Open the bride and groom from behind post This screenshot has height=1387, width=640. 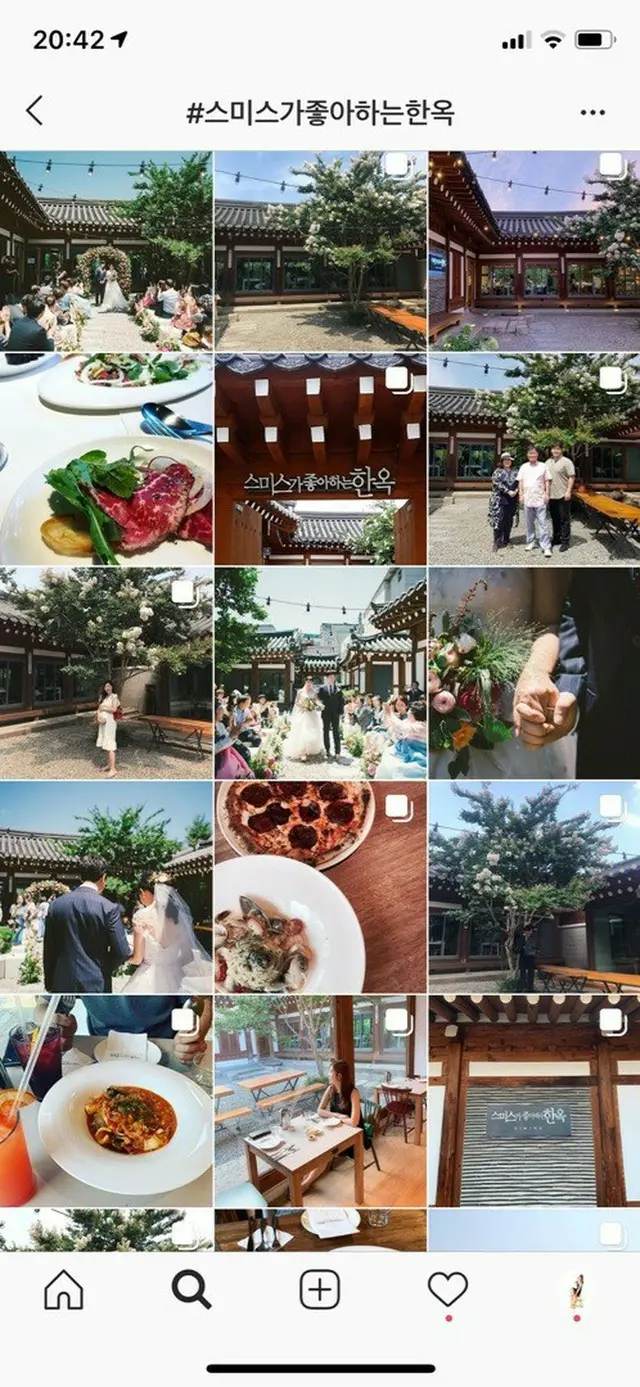coord(106,887)
